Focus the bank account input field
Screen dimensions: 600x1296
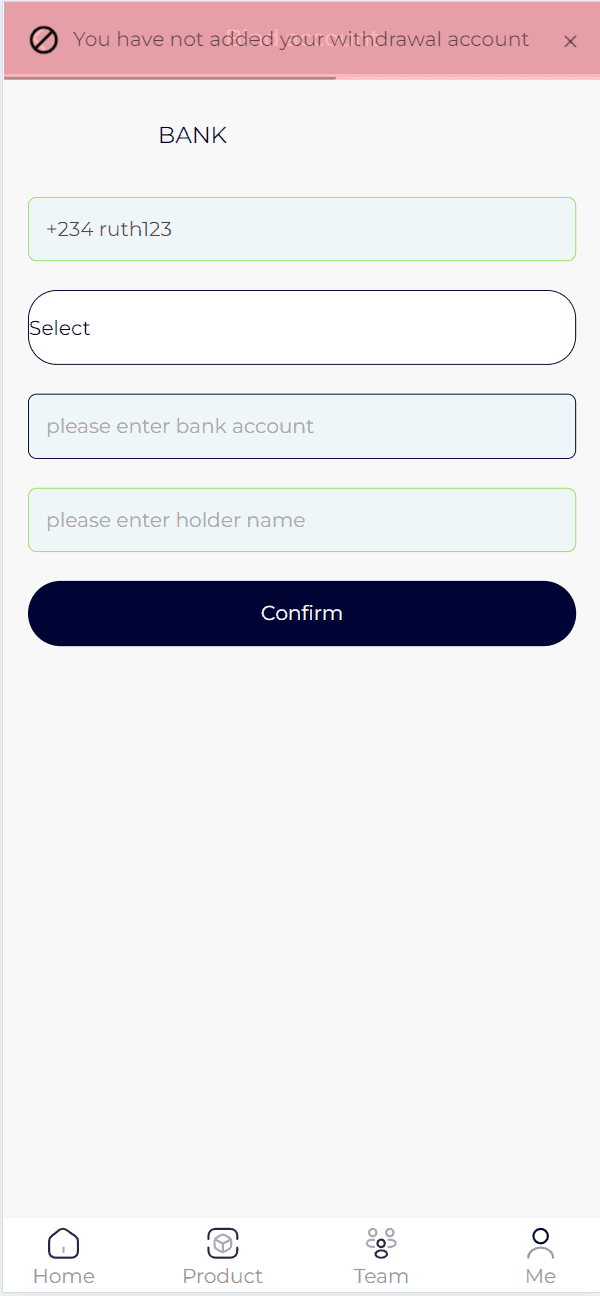point(302,426)
